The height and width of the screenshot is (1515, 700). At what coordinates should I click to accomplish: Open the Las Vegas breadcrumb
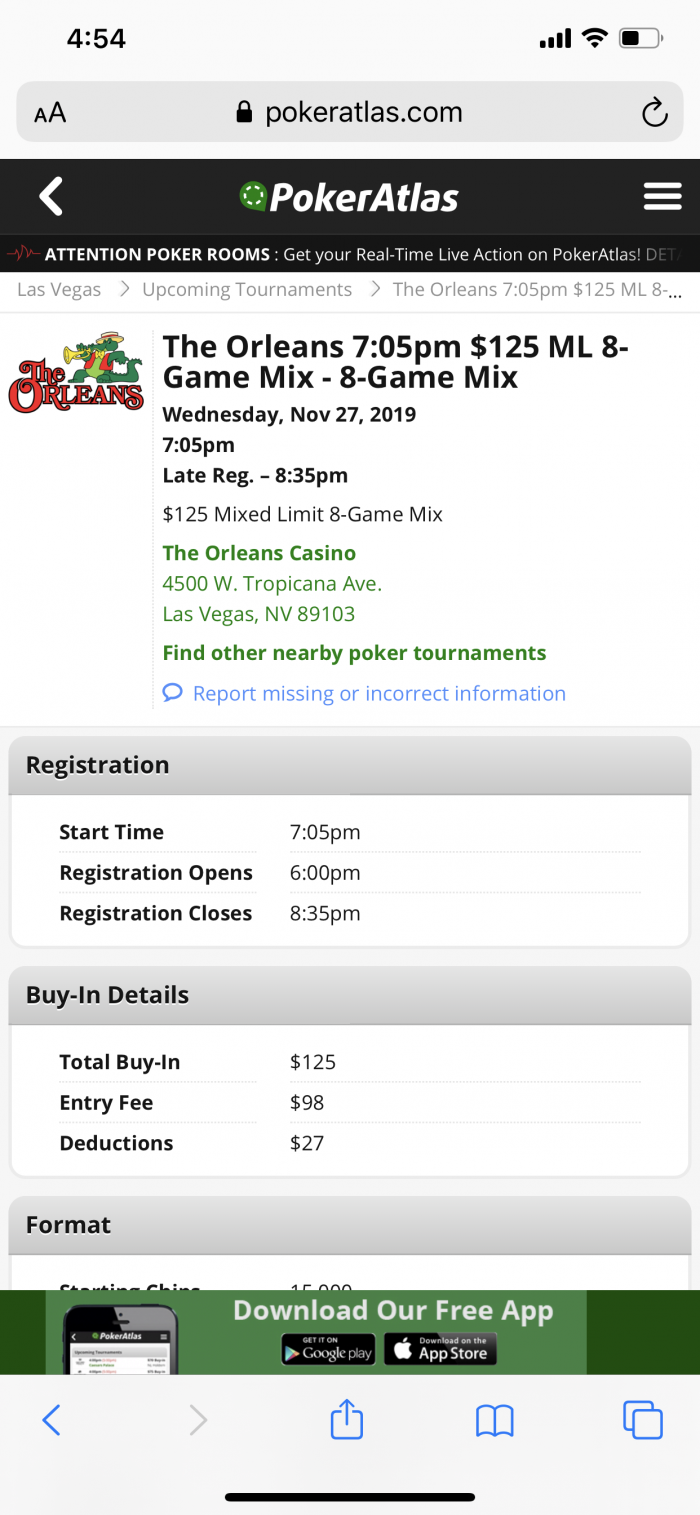59,290
